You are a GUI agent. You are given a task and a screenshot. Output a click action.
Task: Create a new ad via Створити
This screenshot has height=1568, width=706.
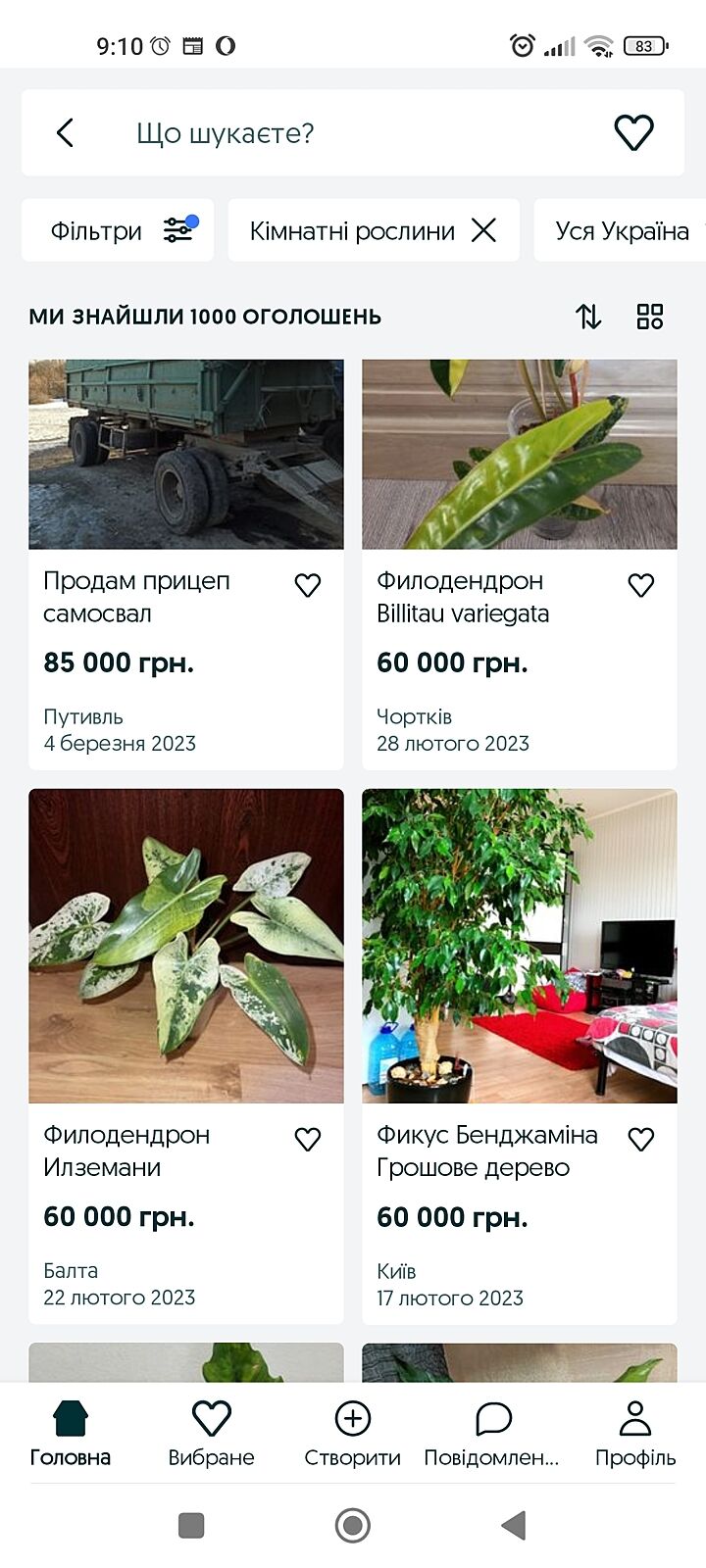pos(353,1433)
